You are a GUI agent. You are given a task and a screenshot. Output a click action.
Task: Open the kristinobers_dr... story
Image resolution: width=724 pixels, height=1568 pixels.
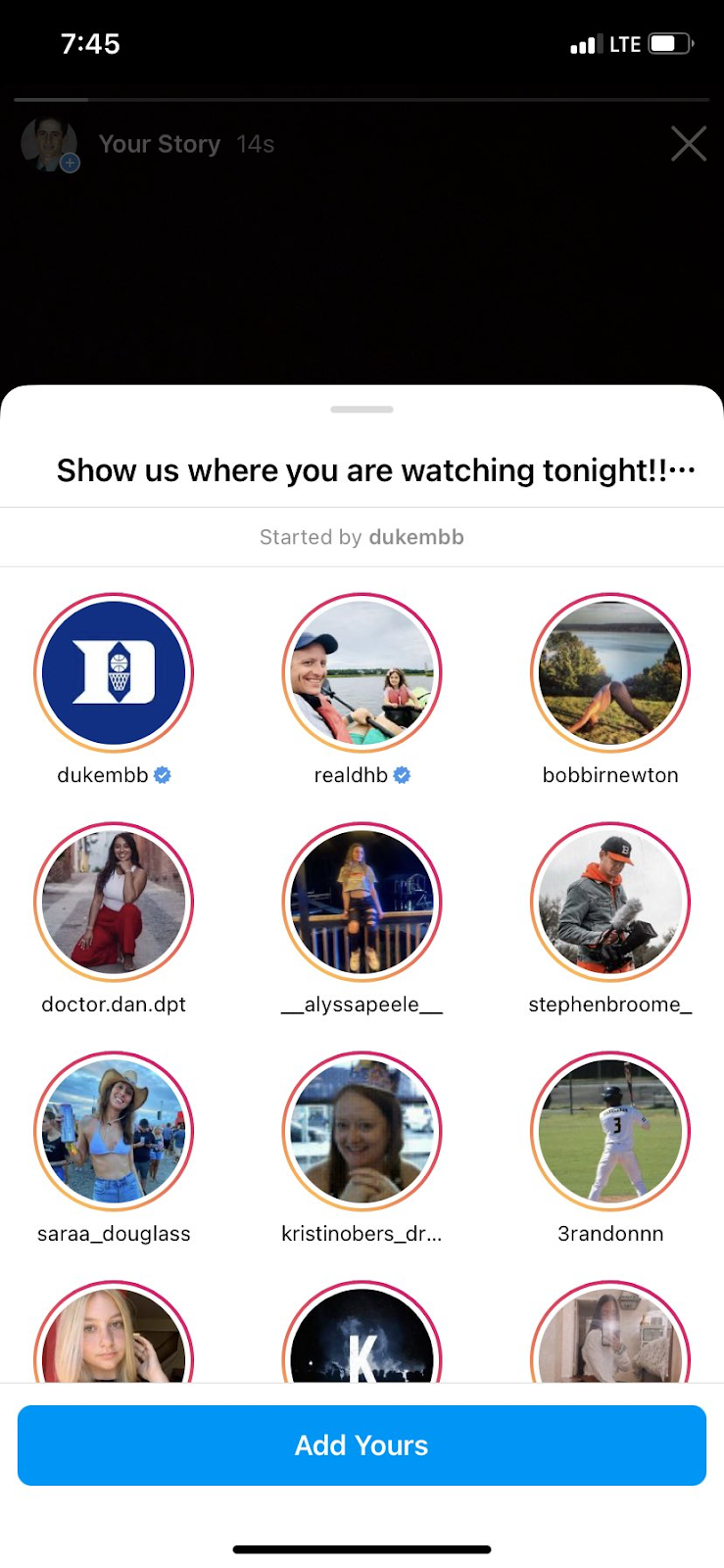[362, 1132]
